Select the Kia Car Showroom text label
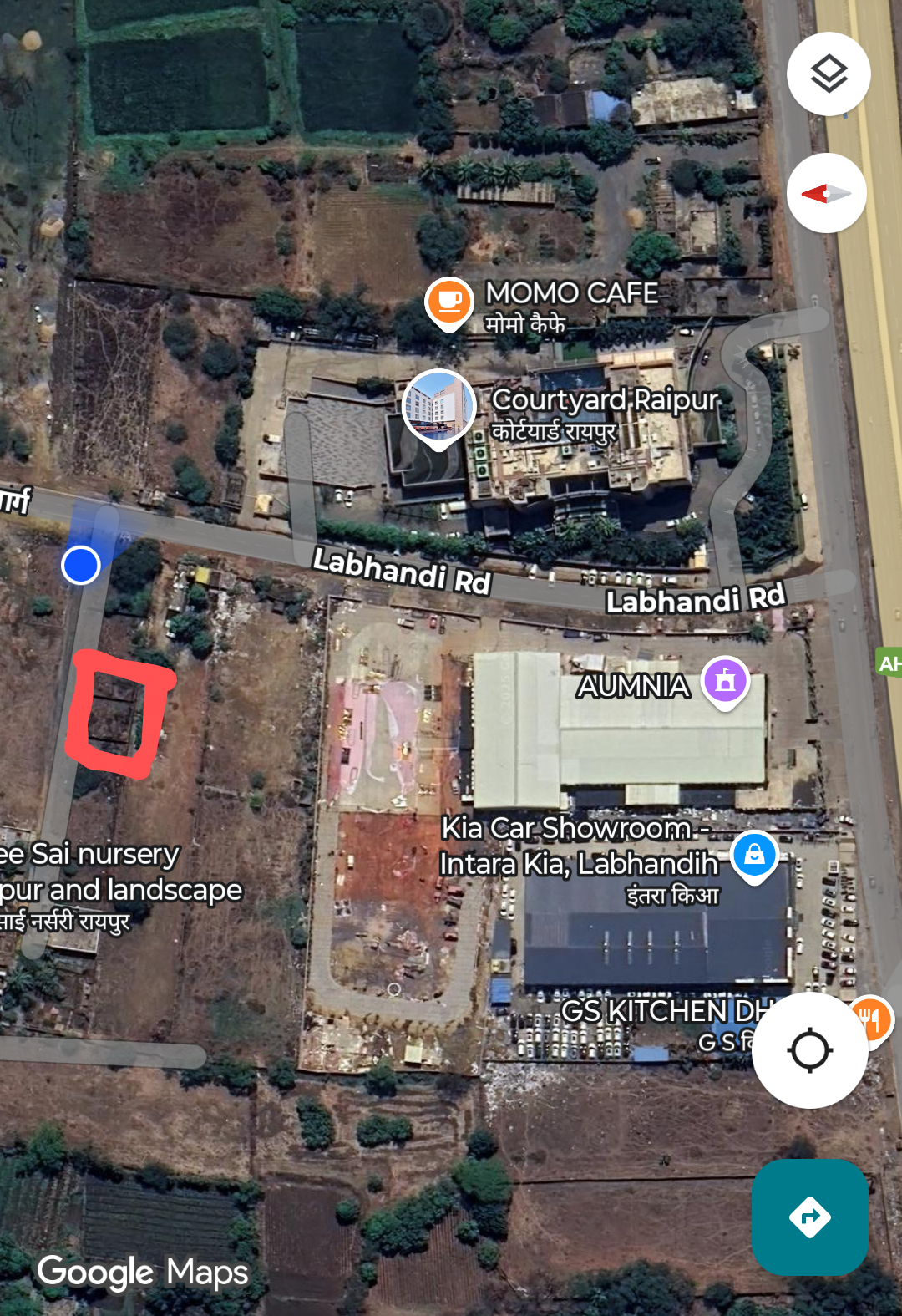Screen dimensions: 902x1316 pyautogui.click(x=575, y=831)
